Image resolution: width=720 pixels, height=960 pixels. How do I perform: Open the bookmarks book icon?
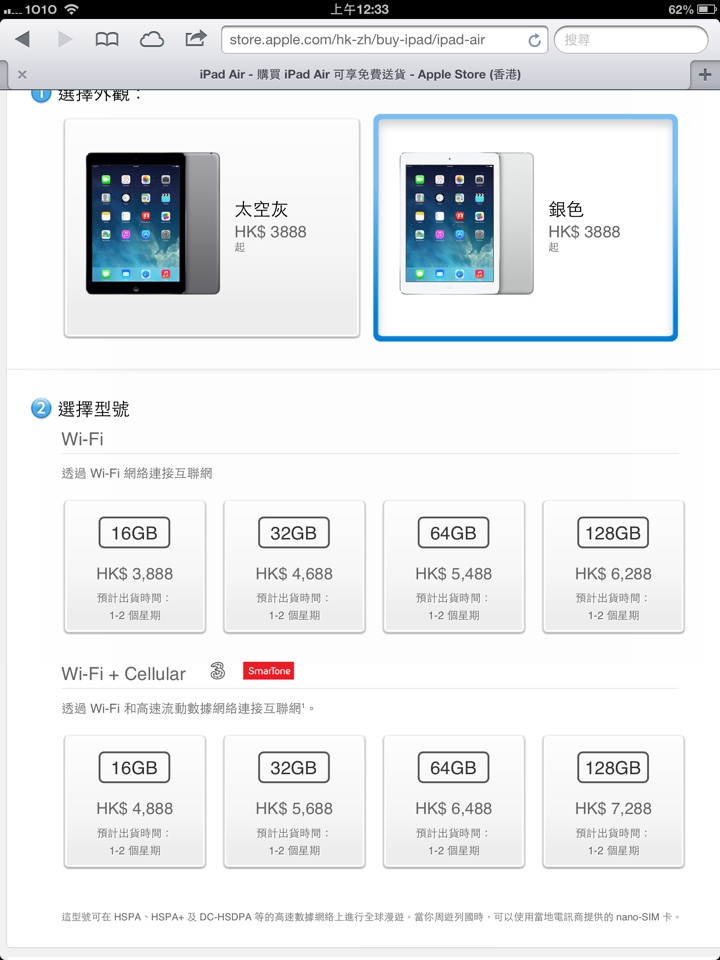pyautogui.click(x=106, y=39)
